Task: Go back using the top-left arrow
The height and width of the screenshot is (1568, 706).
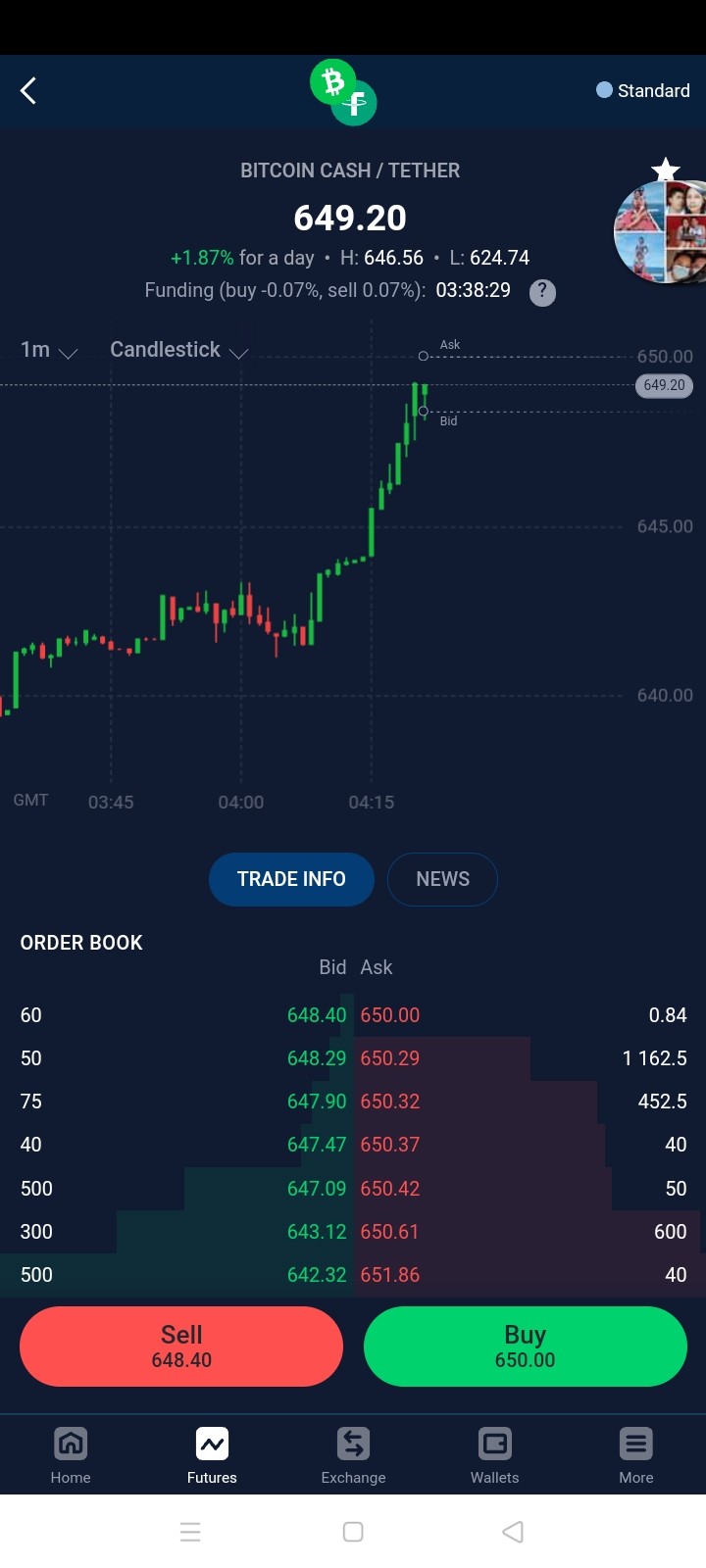Action: [x=28, y=91]
